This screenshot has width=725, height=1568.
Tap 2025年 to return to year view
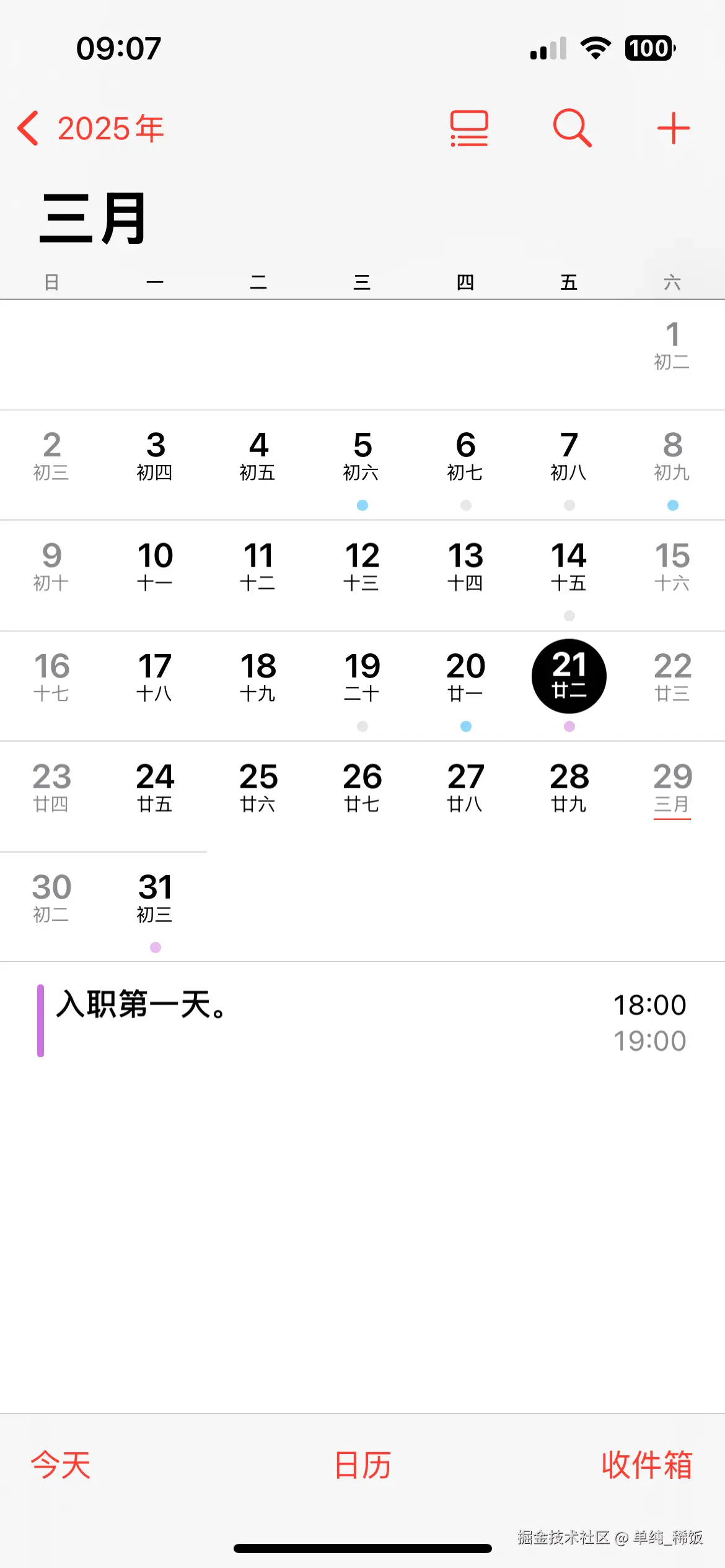(x=110, y=127)
